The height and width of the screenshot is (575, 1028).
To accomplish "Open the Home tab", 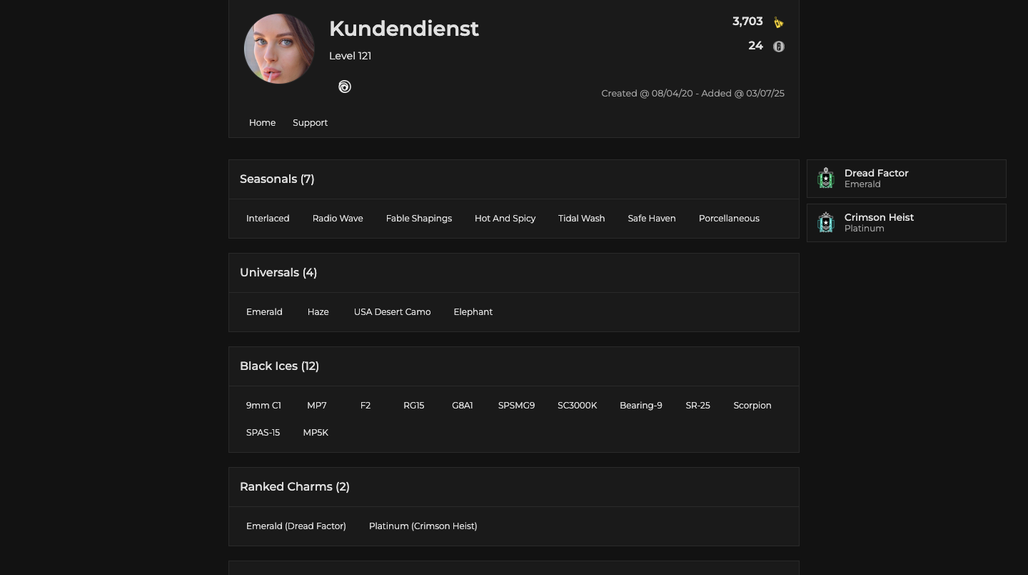I will coord(262,123).
